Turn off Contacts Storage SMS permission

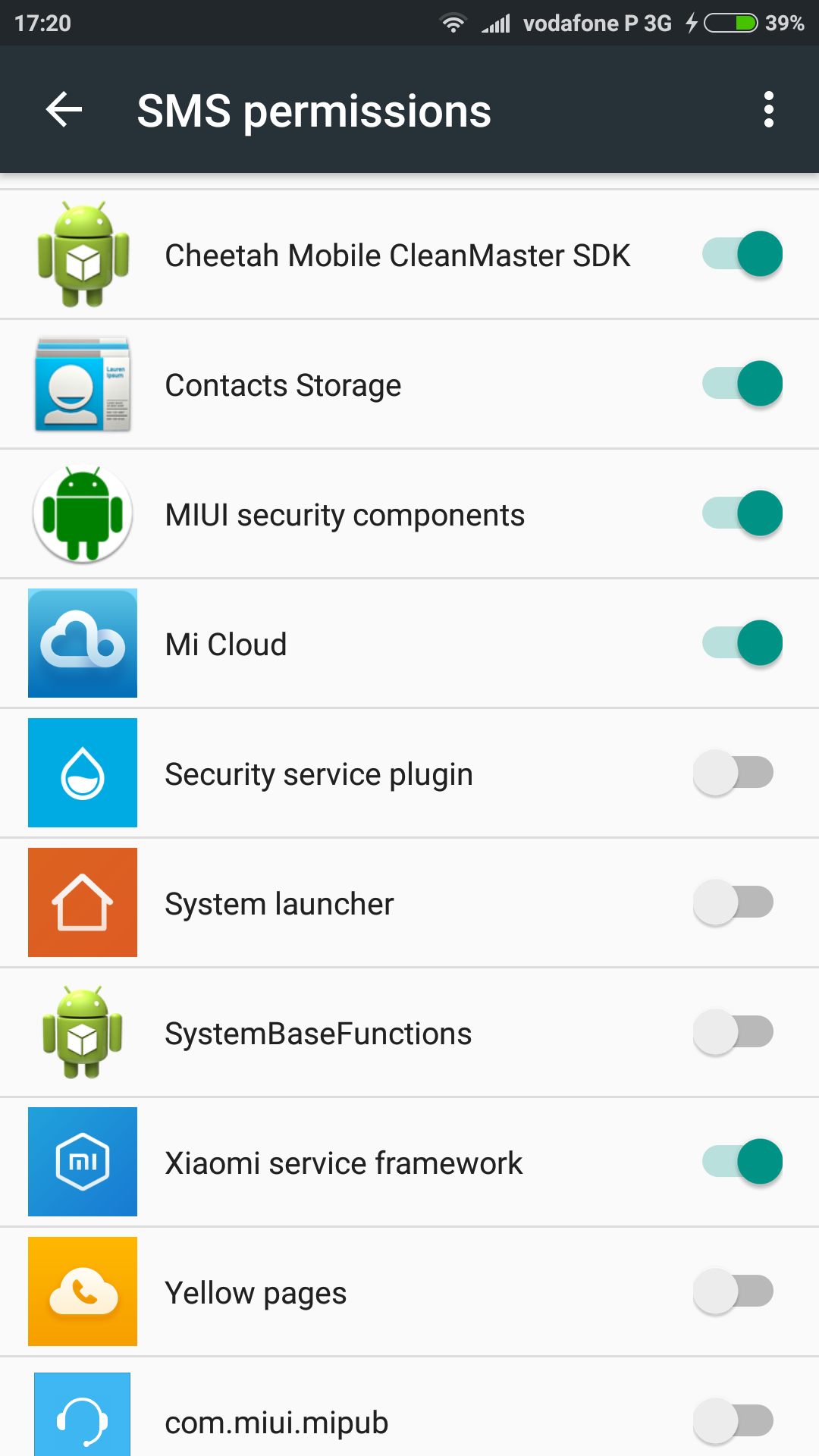742,384
